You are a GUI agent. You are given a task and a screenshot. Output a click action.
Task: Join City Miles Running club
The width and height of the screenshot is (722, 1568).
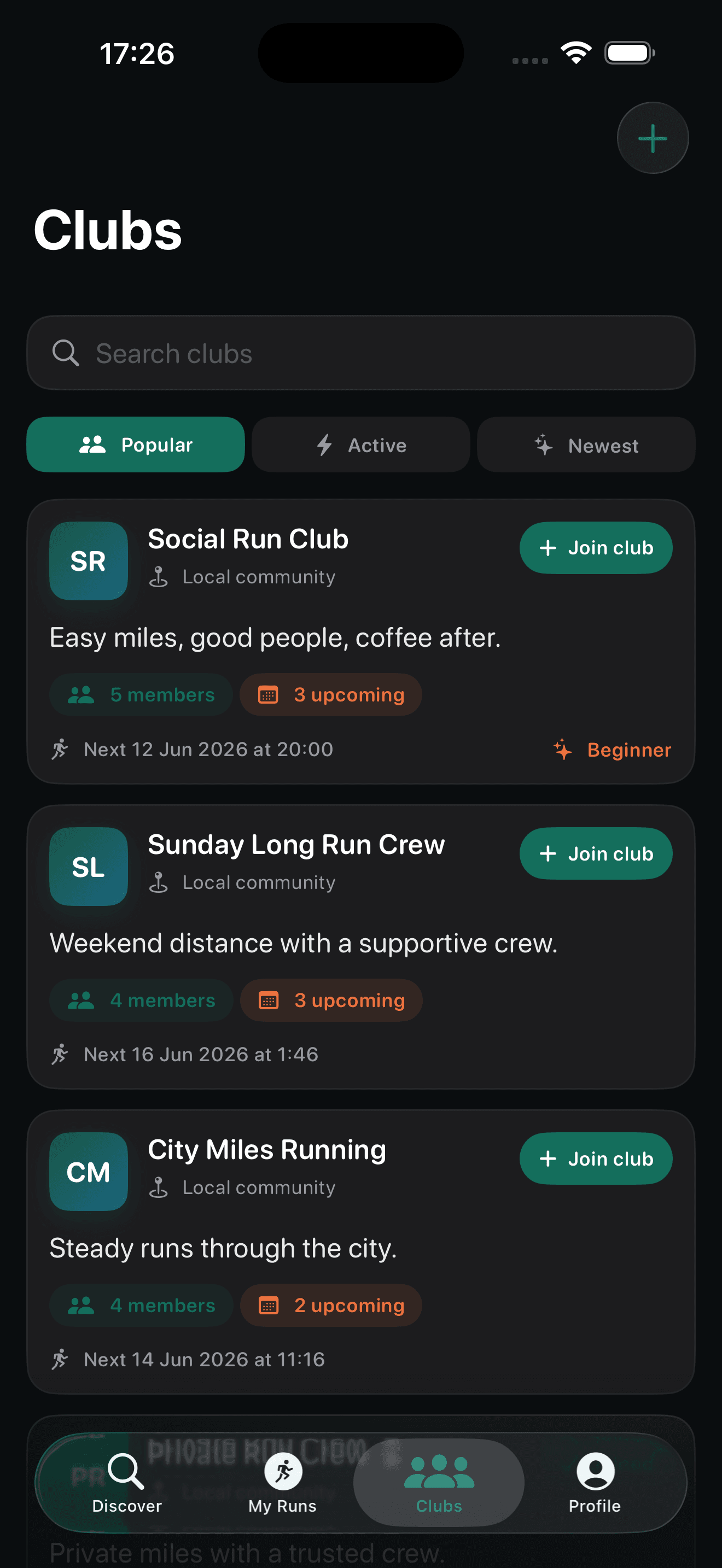(x=596, y=1159)
